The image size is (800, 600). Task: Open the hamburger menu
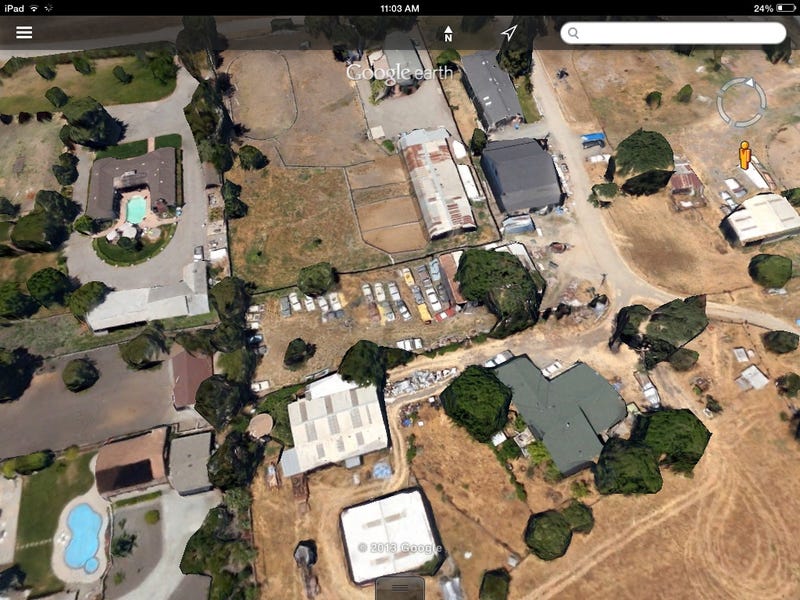coord(24,32)
